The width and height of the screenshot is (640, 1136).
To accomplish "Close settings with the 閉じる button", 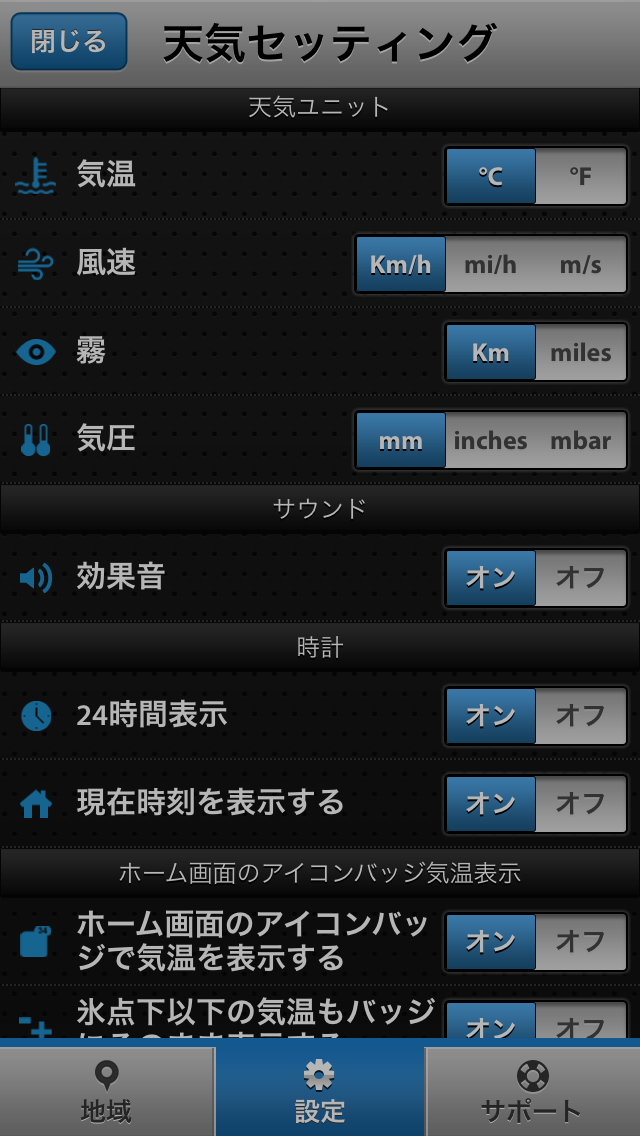I will click(x=69, y=41).
